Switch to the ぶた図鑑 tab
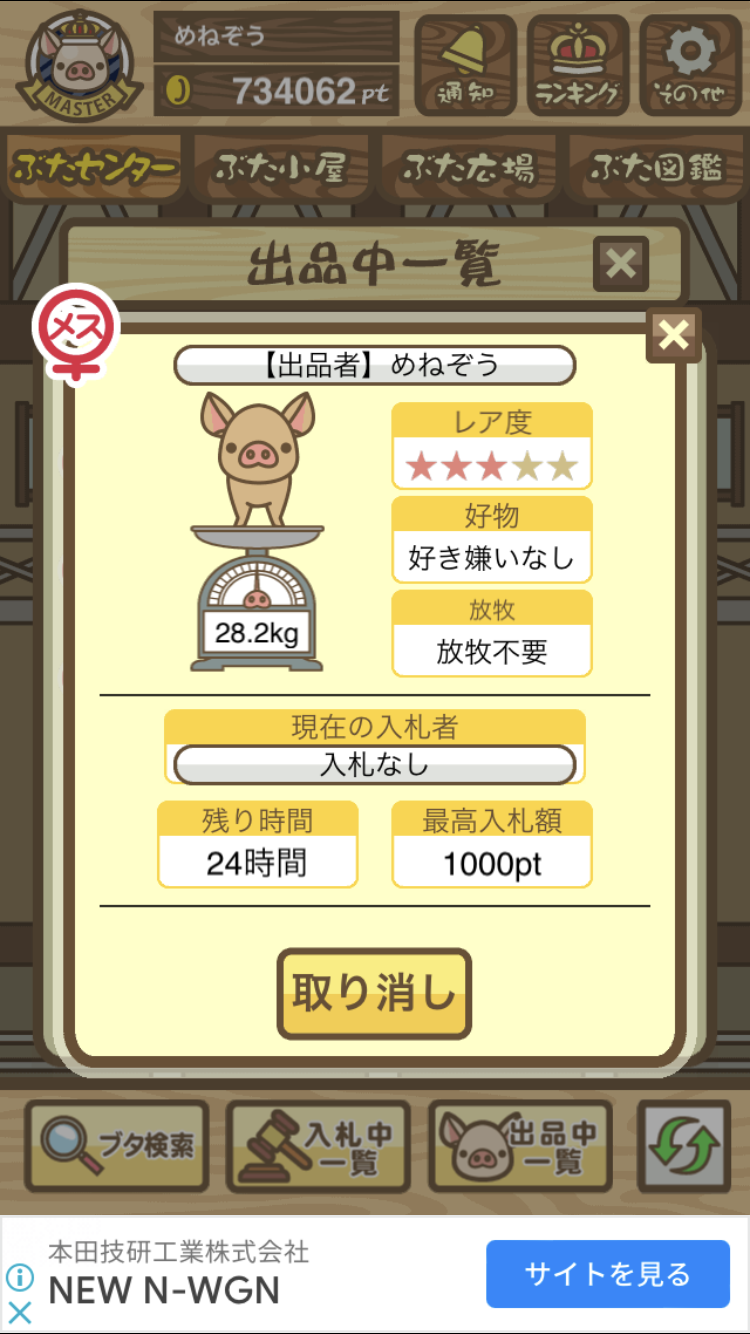 click(655, 169)
